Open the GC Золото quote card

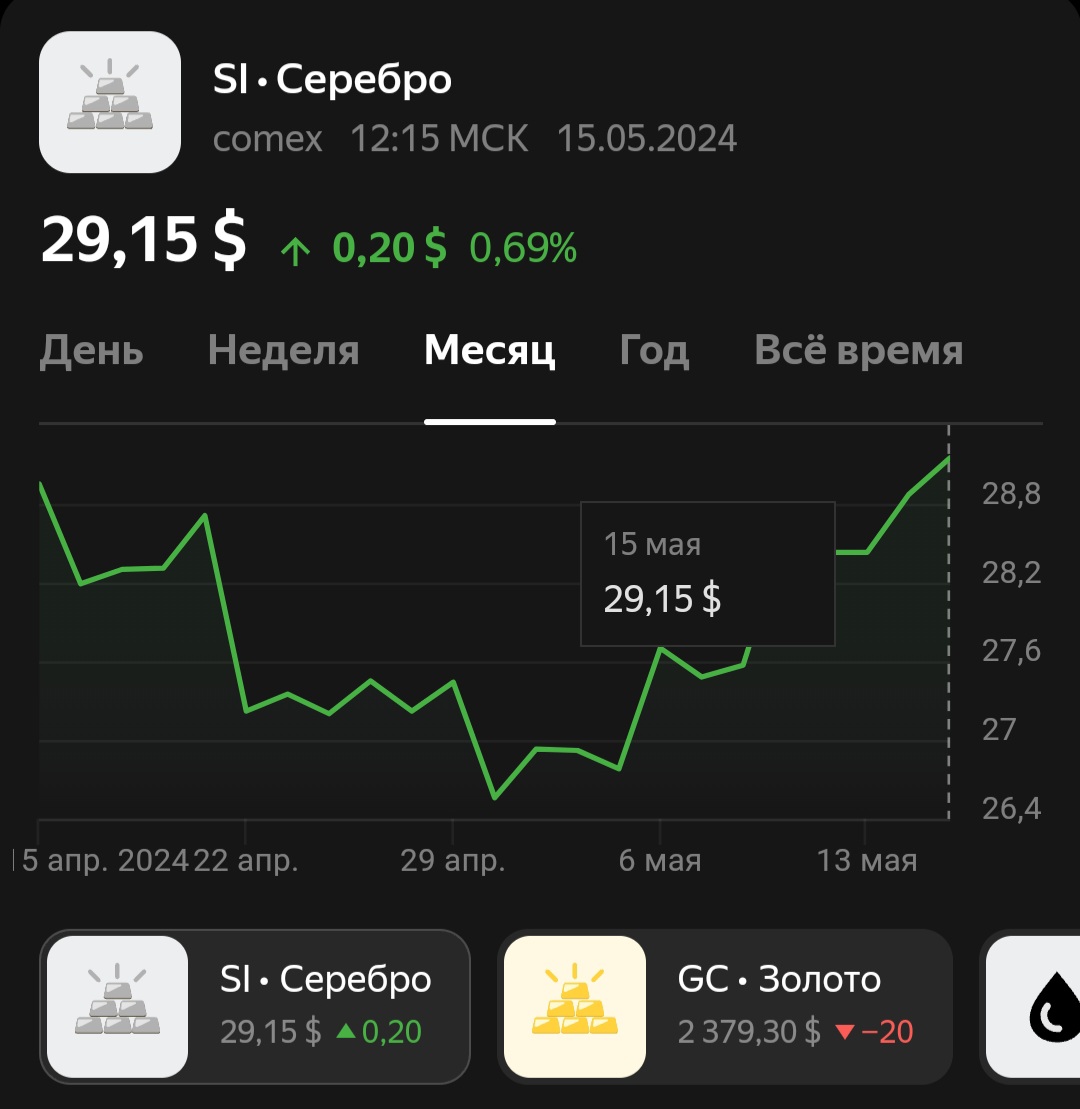tap(725, 1007)
